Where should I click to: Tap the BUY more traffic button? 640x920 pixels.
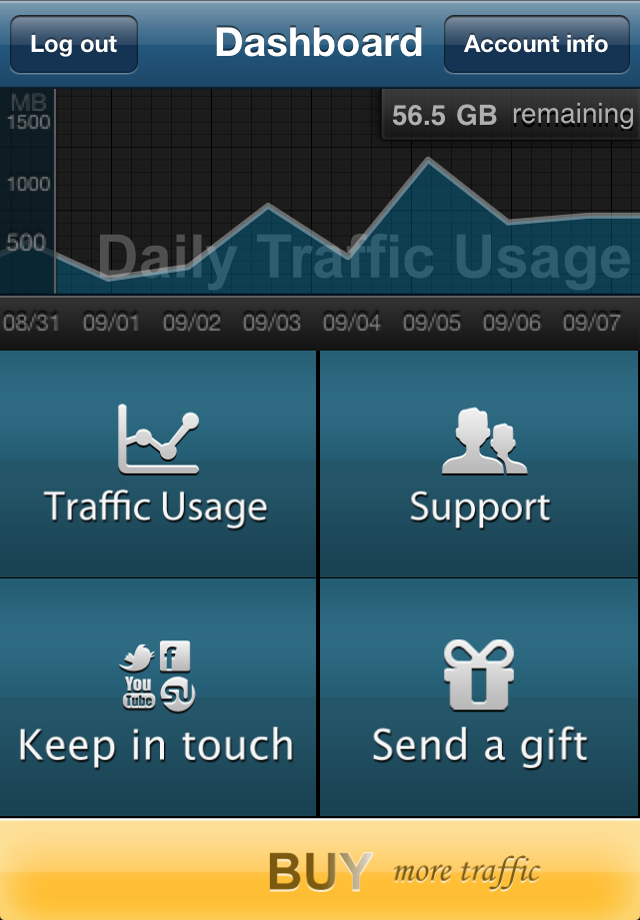pos(320,869)
